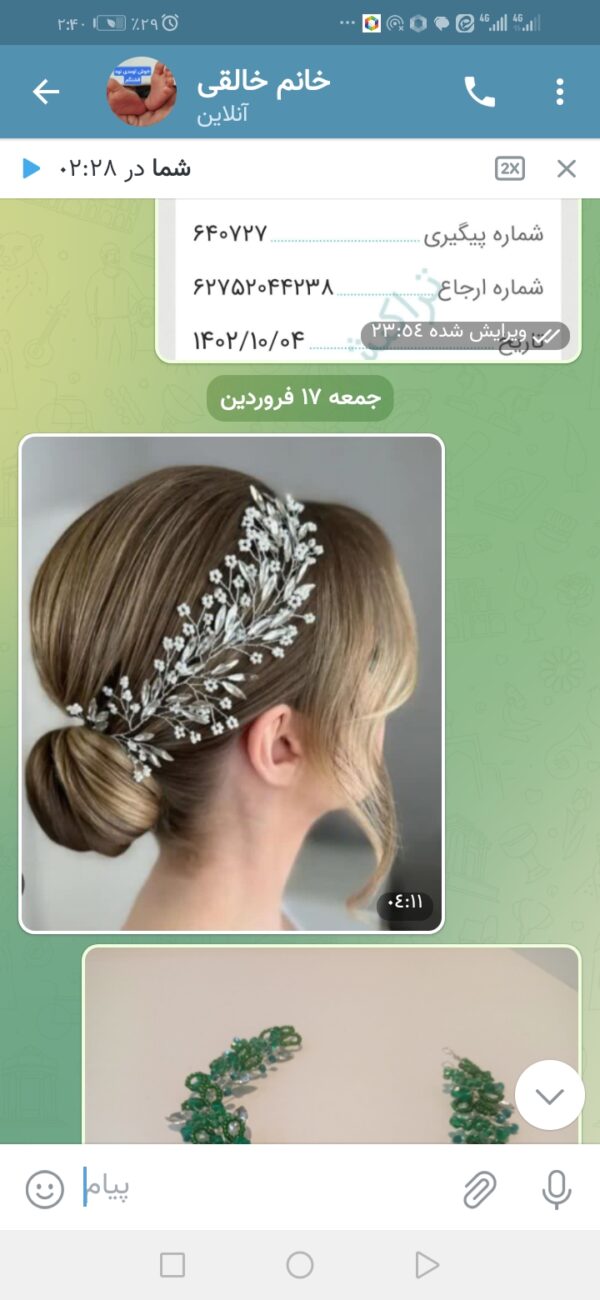This screenshot has width=600, height=1300.
Task: Jump to the latest messages
Action: point(550,1095)
